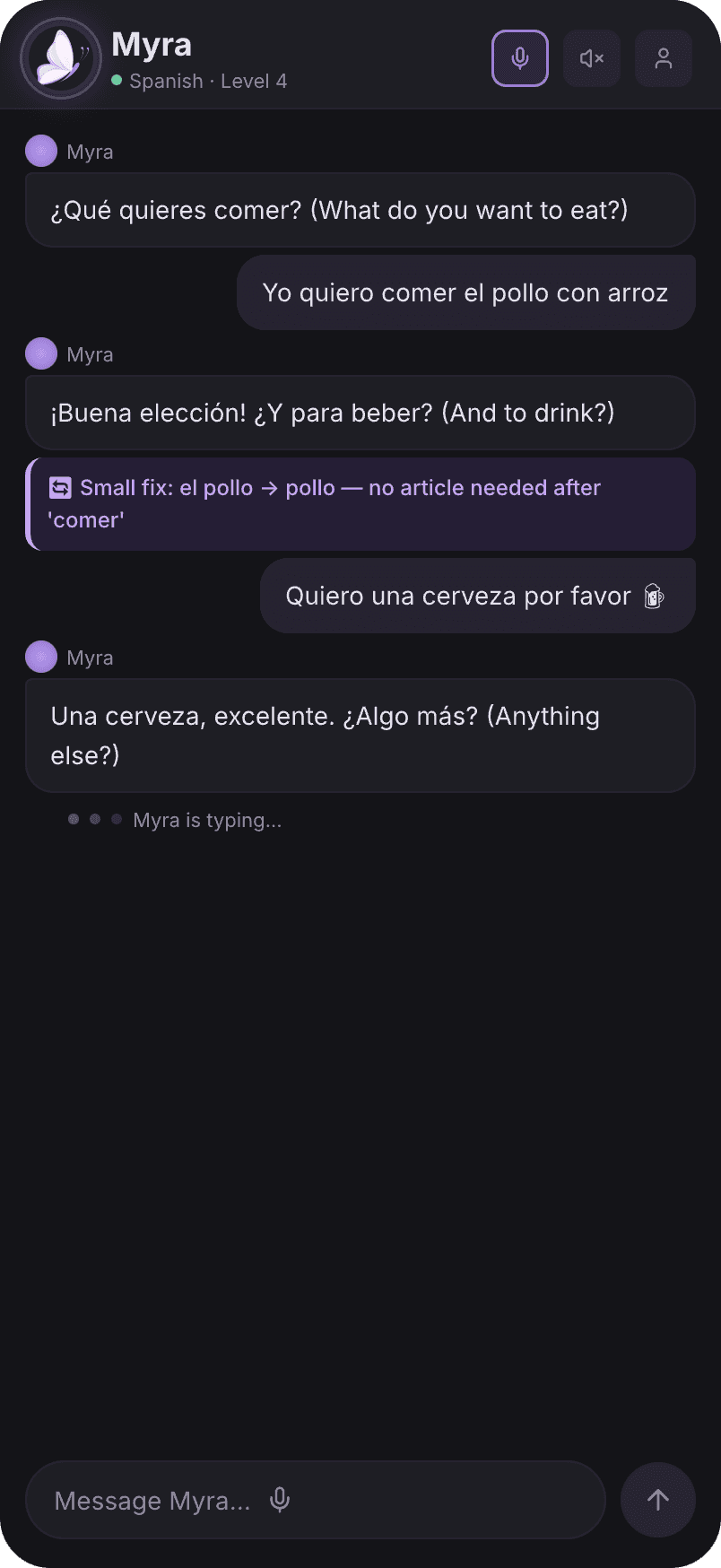Screen dimensions: 721x1568
Task: Select the Myra conversation header
Action: pos(151,43)
